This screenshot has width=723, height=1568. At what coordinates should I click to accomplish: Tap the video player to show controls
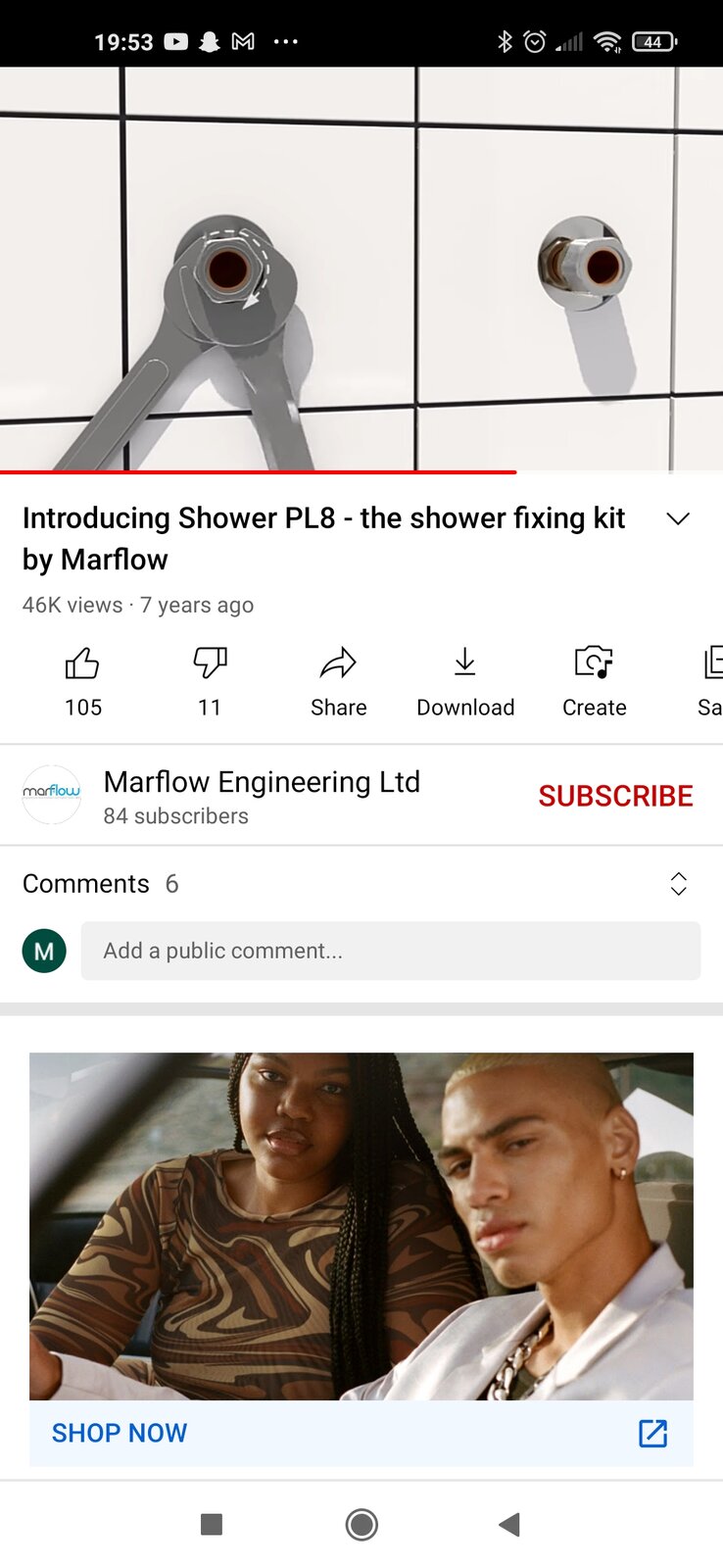tap(361, 269)
